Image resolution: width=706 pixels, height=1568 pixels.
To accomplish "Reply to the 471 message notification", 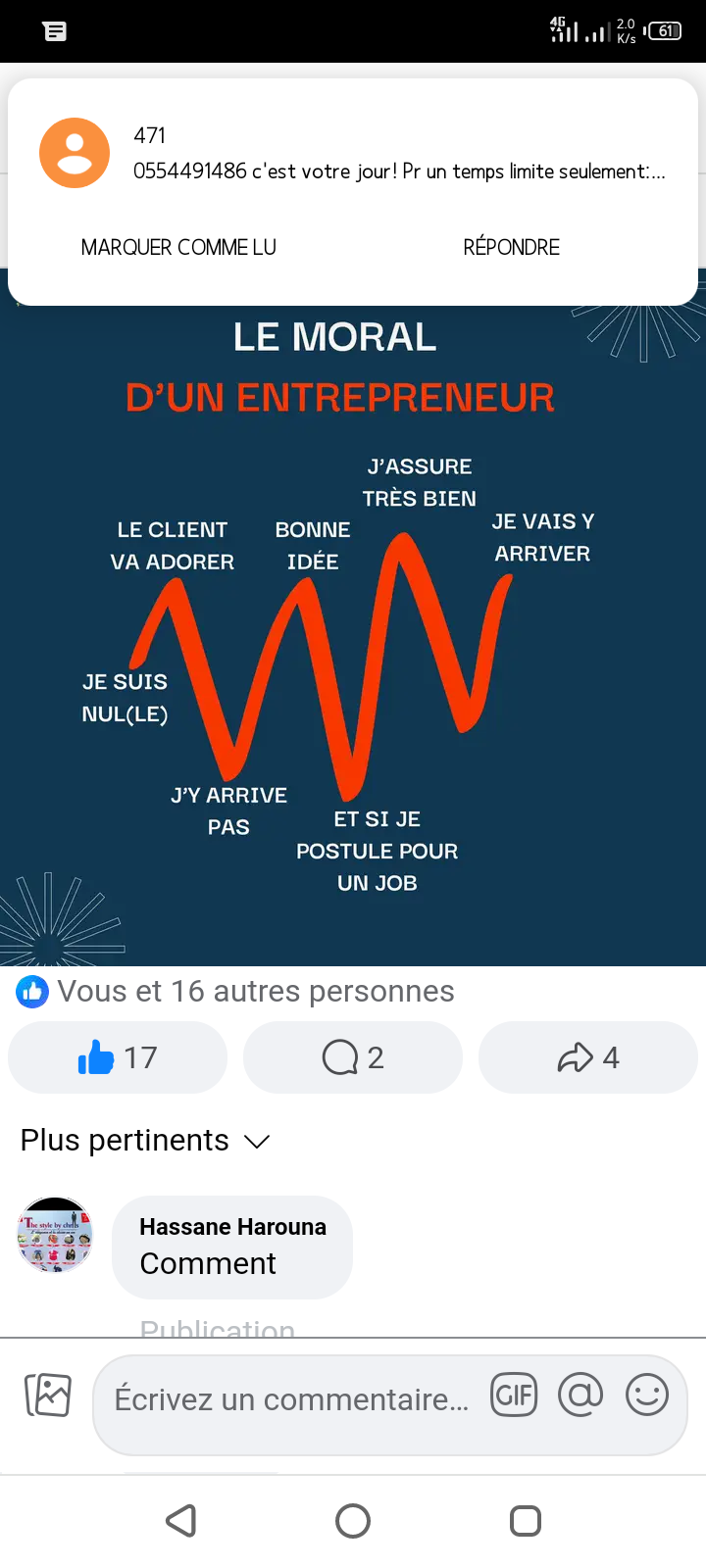I will coord(511,247).
